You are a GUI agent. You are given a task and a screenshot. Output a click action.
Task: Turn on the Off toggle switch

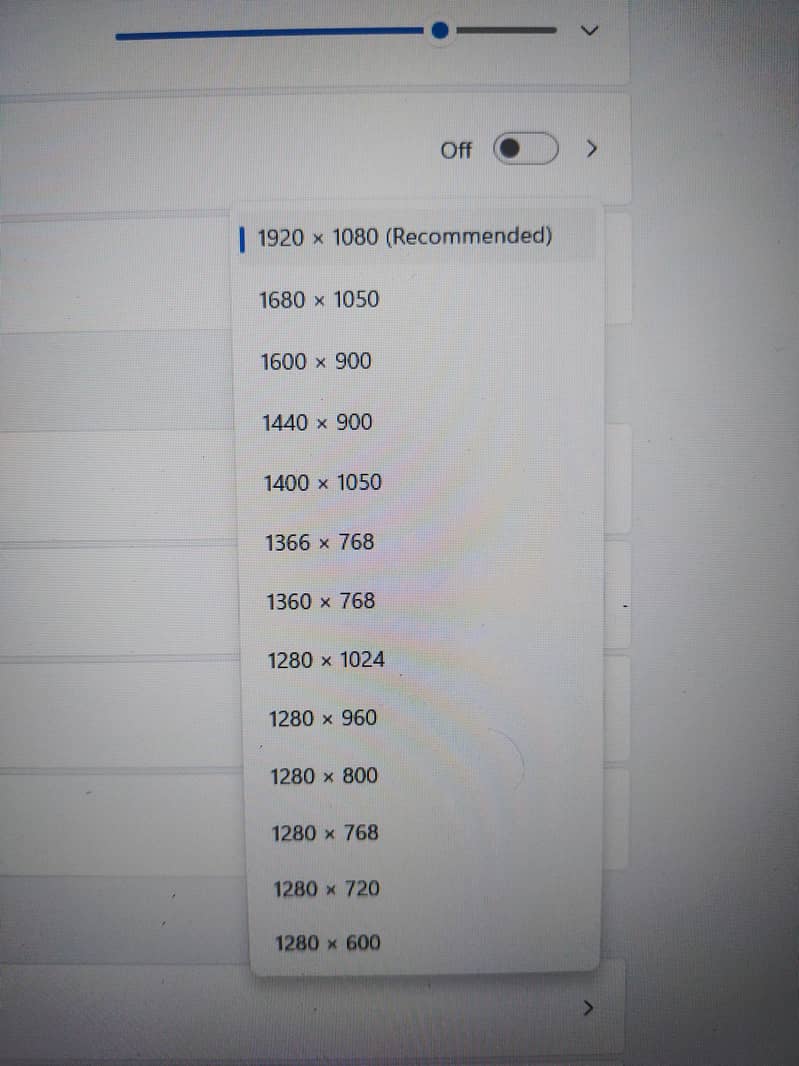(524, 149)
